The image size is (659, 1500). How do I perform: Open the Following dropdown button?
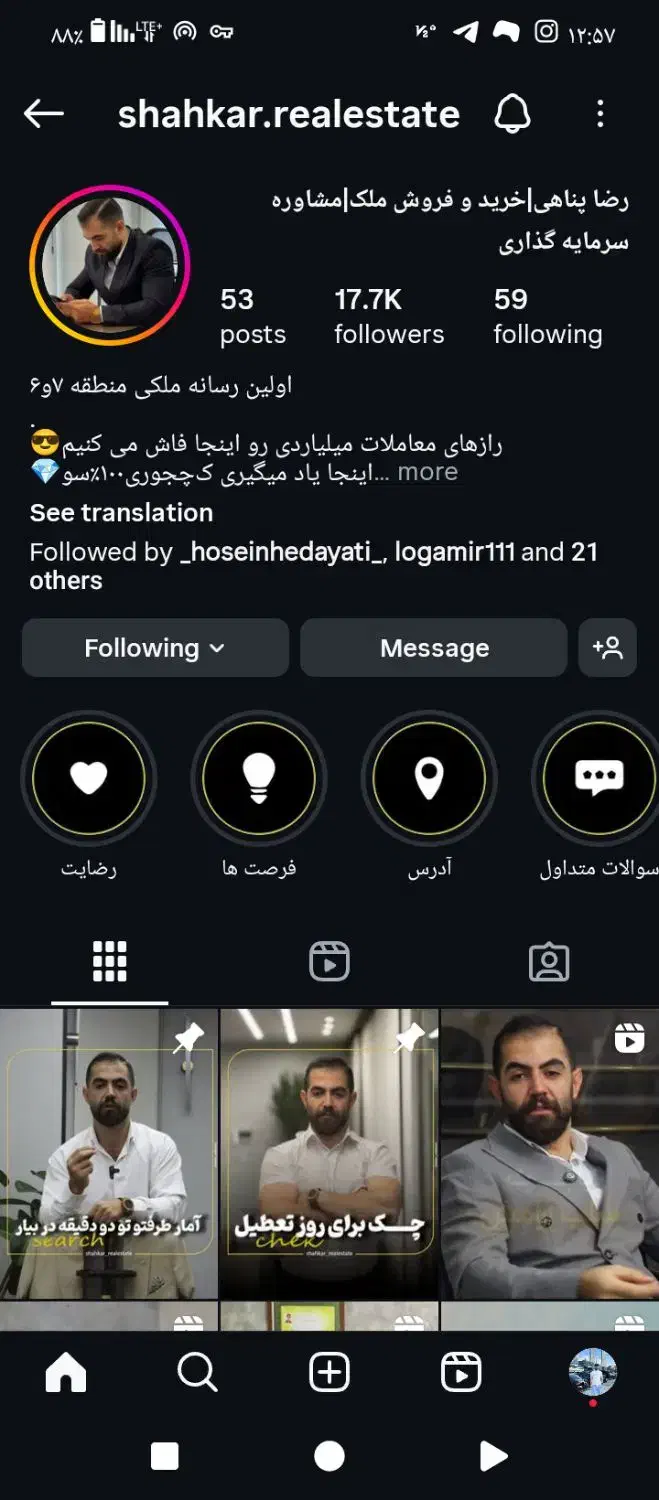[x=155, y=648]
